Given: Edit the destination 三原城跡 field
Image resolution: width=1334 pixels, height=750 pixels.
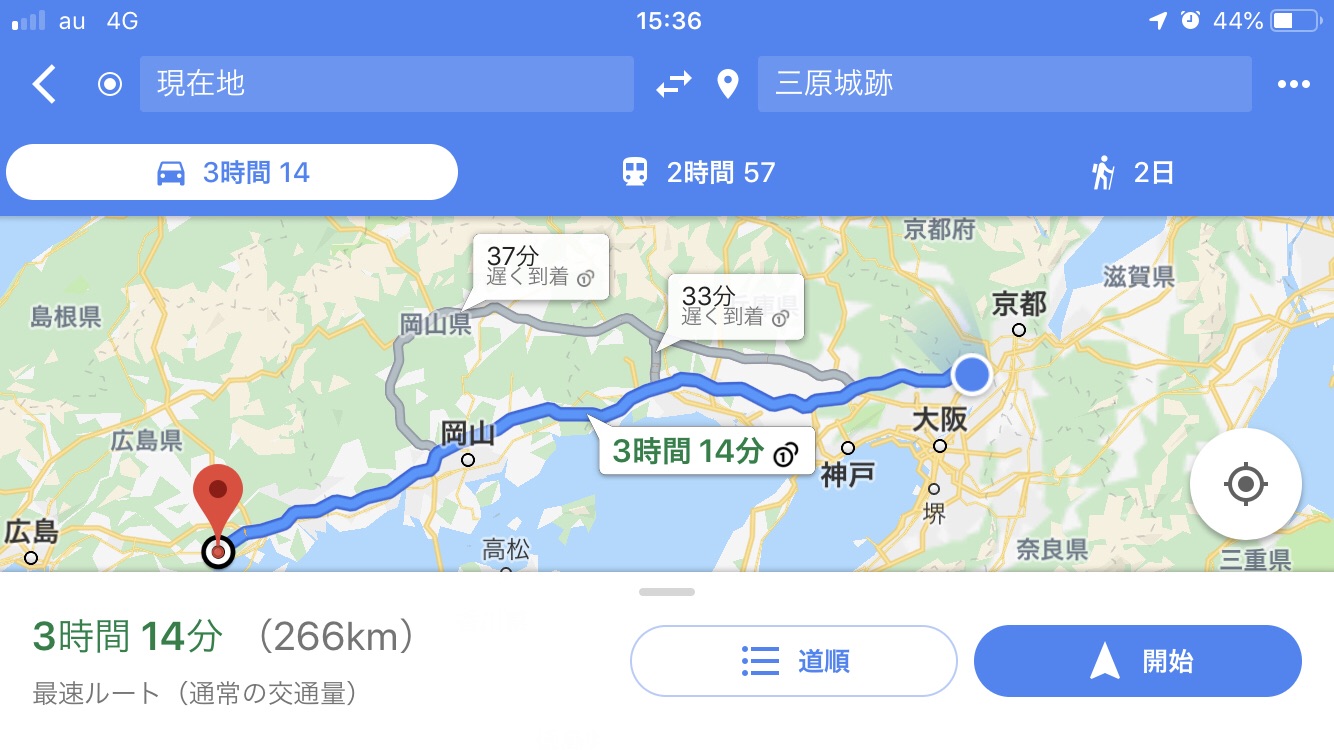Looking at the screenshot, I should tap(1004, 84).
